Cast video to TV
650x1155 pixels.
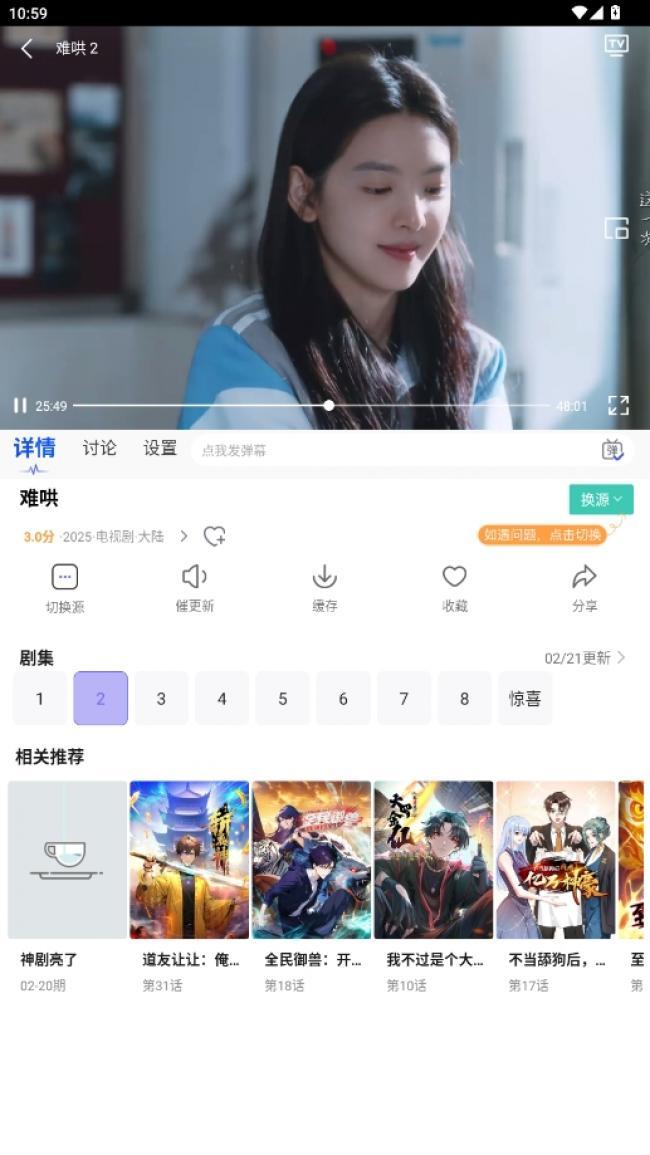coord(616,45)
